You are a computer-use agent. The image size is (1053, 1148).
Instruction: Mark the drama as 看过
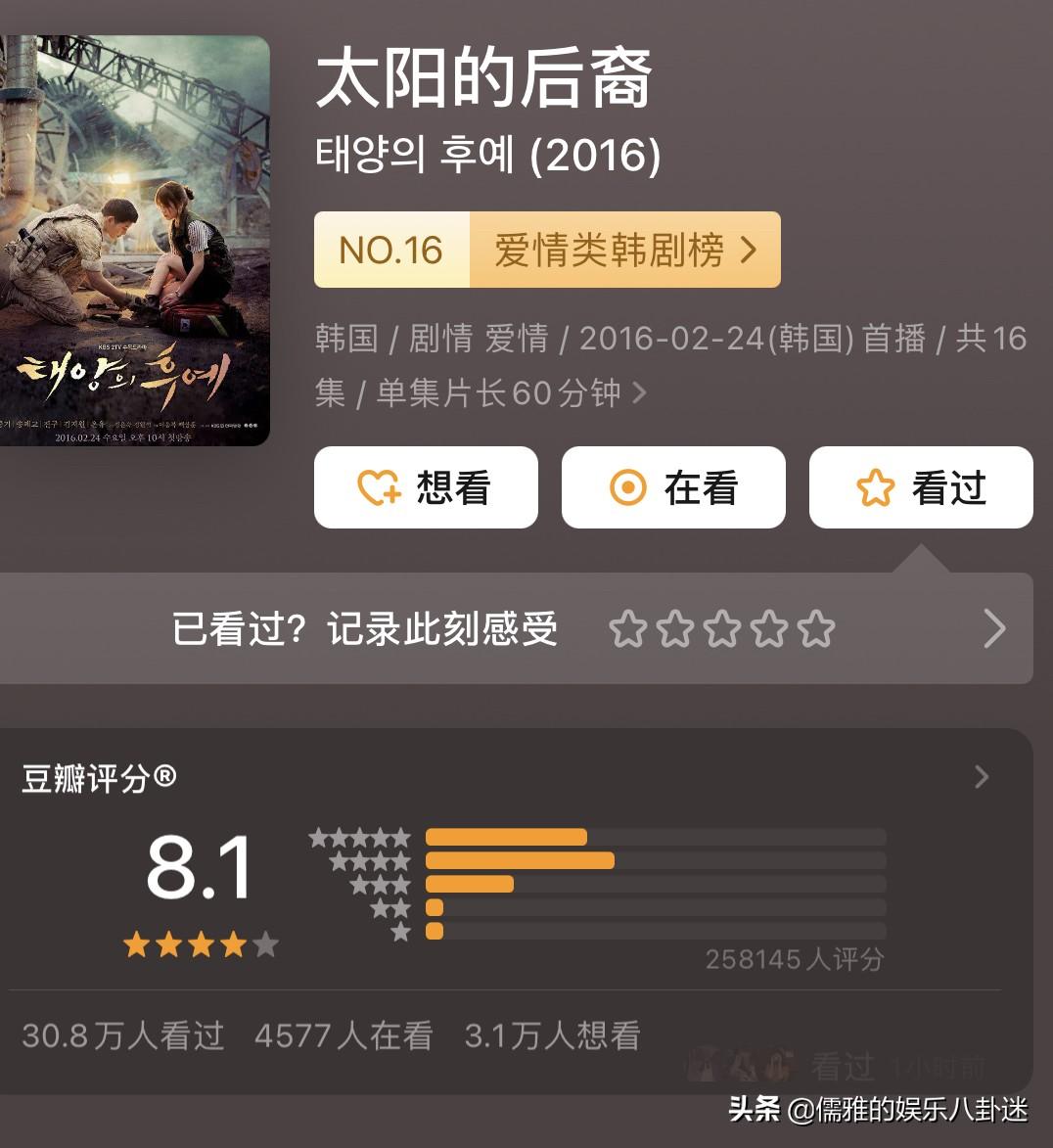[x=921, y=487]
